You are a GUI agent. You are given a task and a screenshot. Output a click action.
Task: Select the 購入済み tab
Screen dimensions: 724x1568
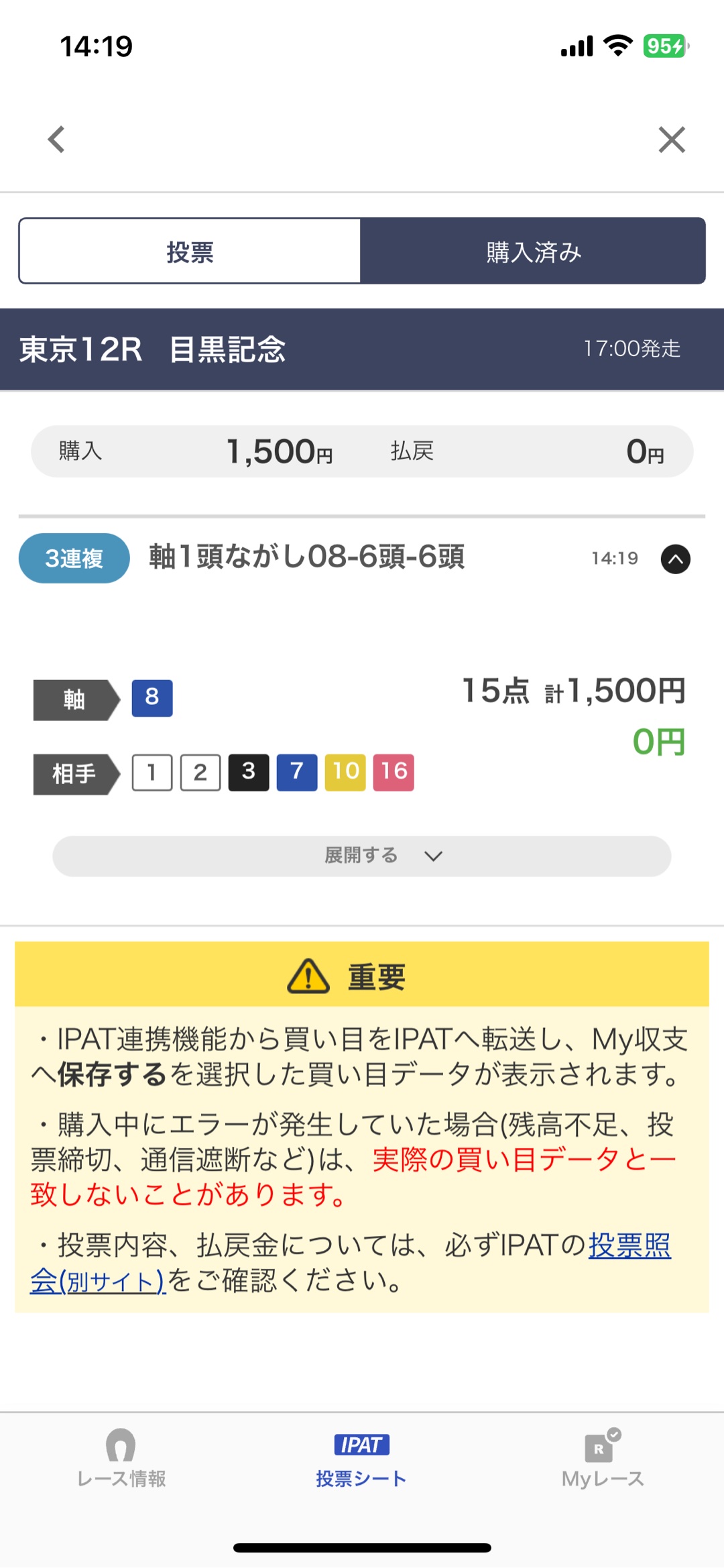pos(533,251)
